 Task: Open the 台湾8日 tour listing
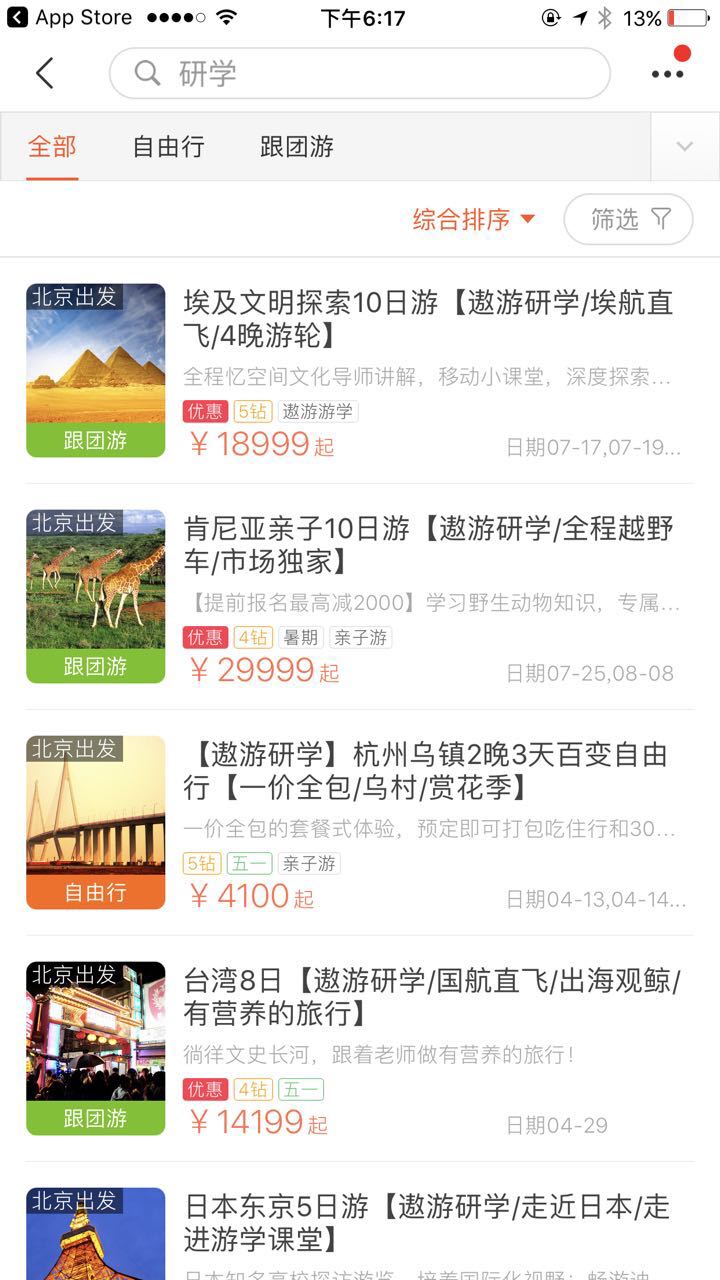point(360,1049)
